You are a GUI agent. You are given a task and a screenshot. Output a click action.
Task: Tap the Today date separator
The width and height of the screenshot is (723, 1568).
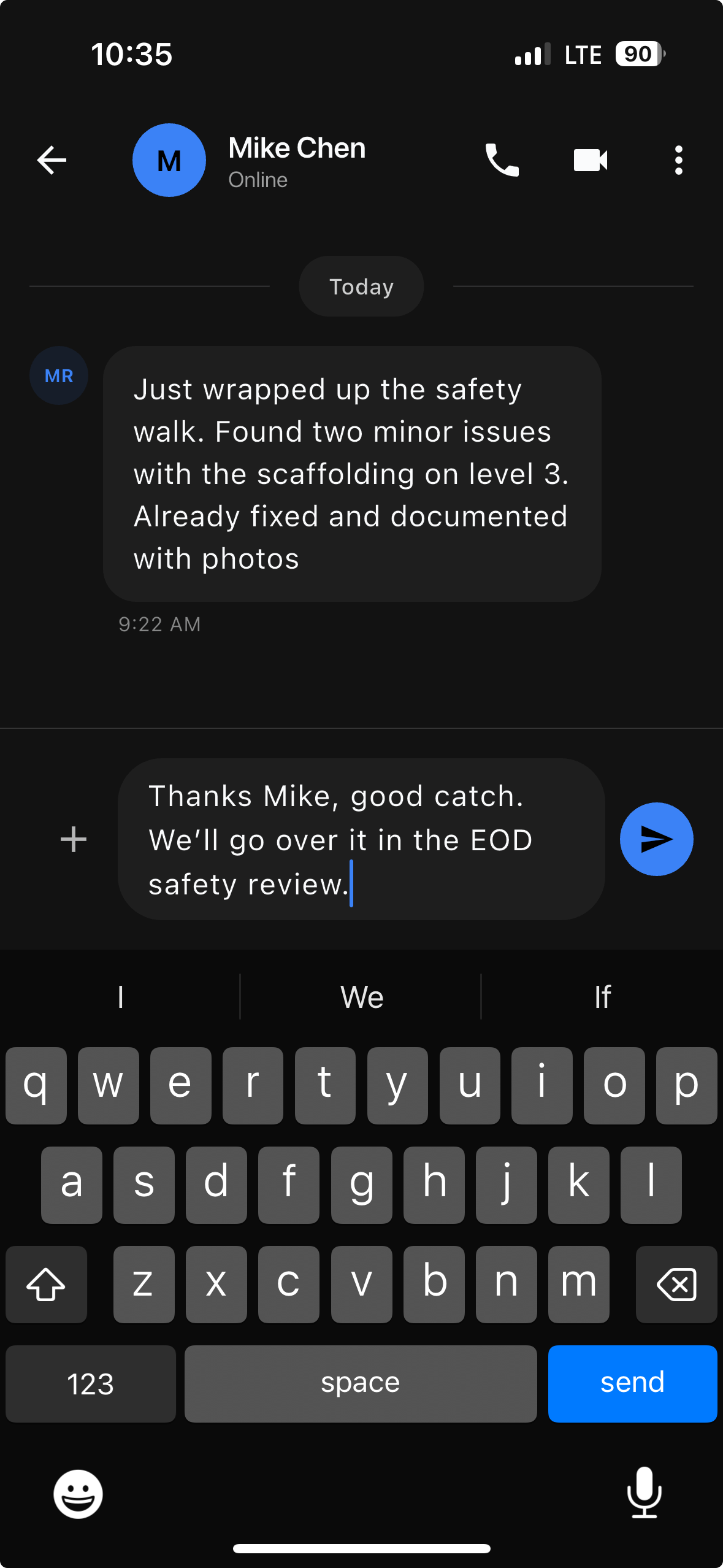pos(361,286)
